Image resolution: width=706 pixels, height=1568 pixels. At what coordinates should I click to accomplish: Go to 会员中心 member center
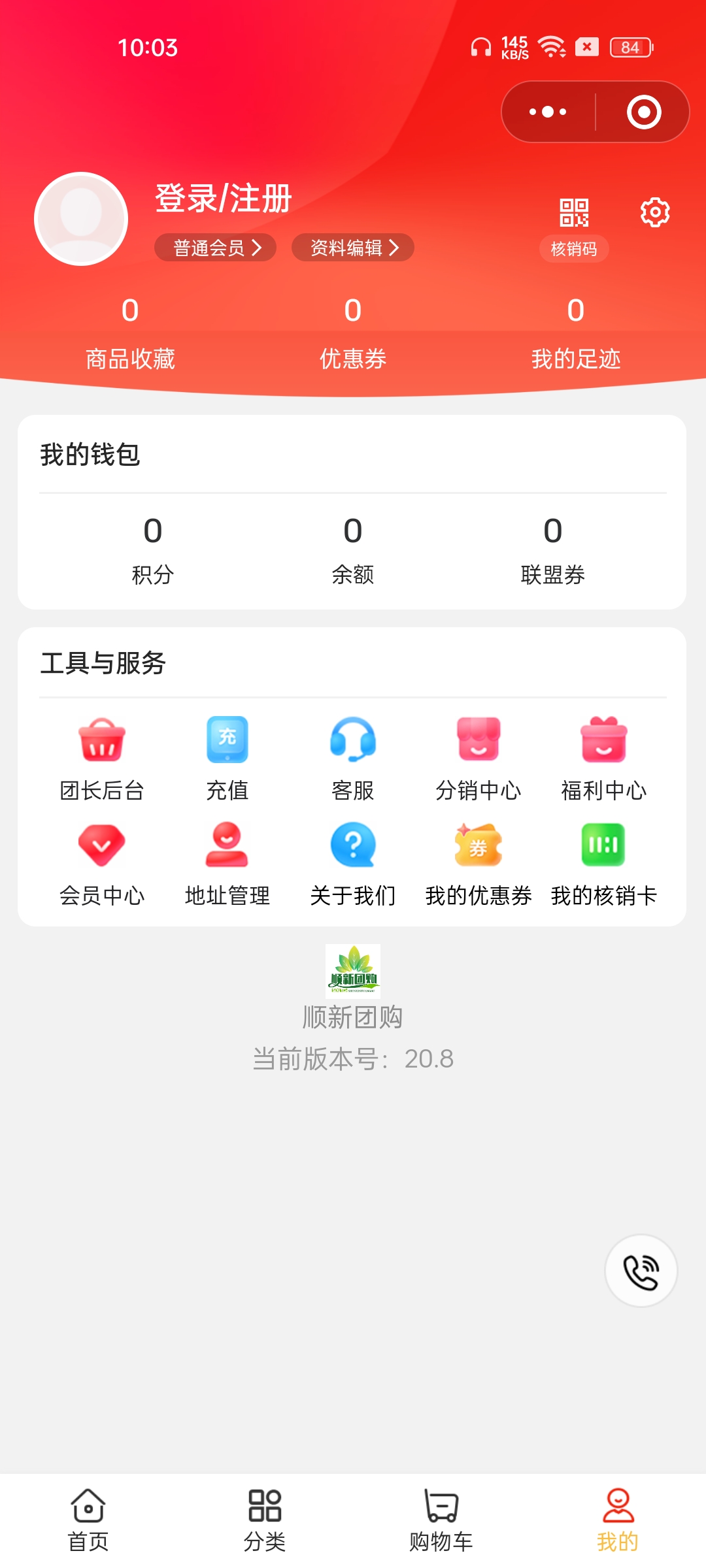pyautogui.click(x=102, y=864)
